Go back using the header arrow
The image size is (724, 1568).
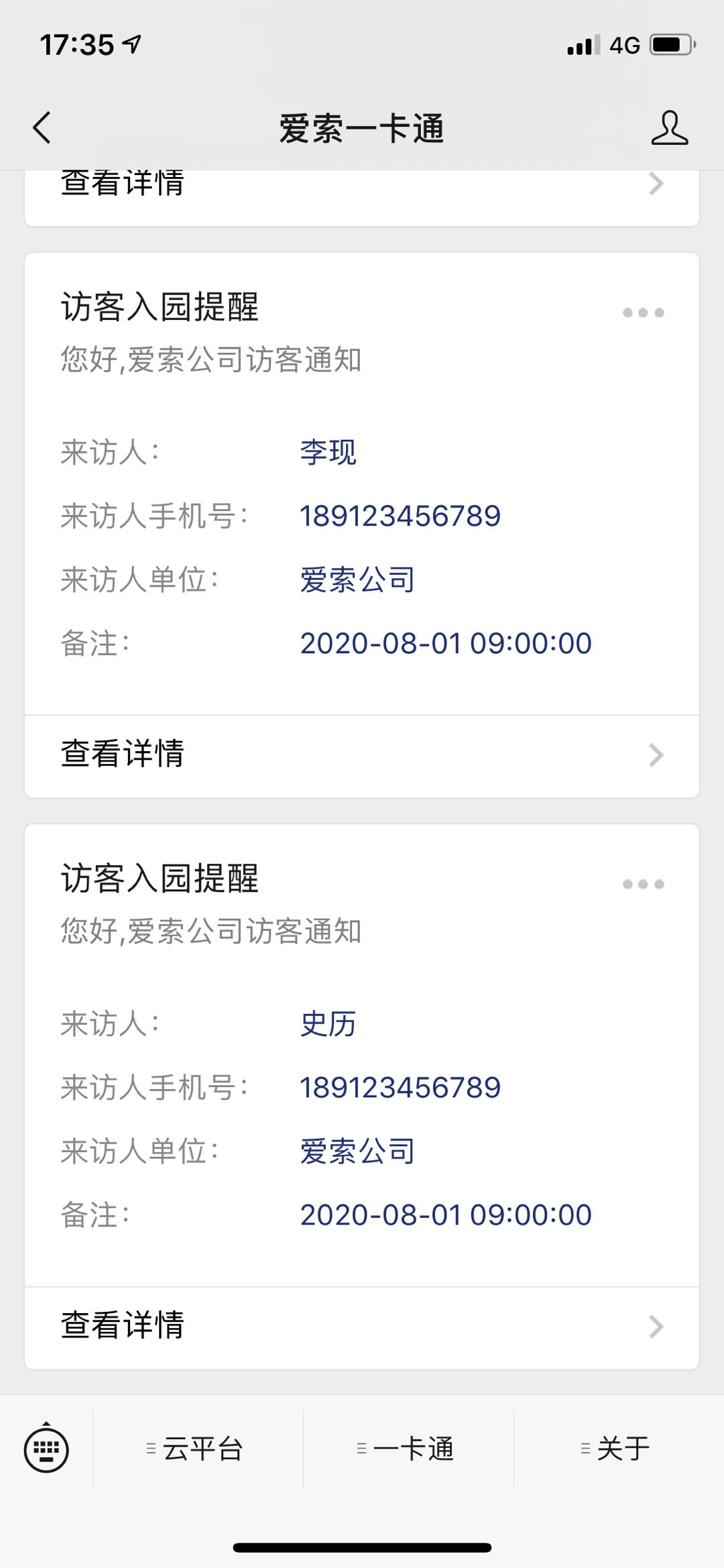pyautogui.click(x=42, y=127)
